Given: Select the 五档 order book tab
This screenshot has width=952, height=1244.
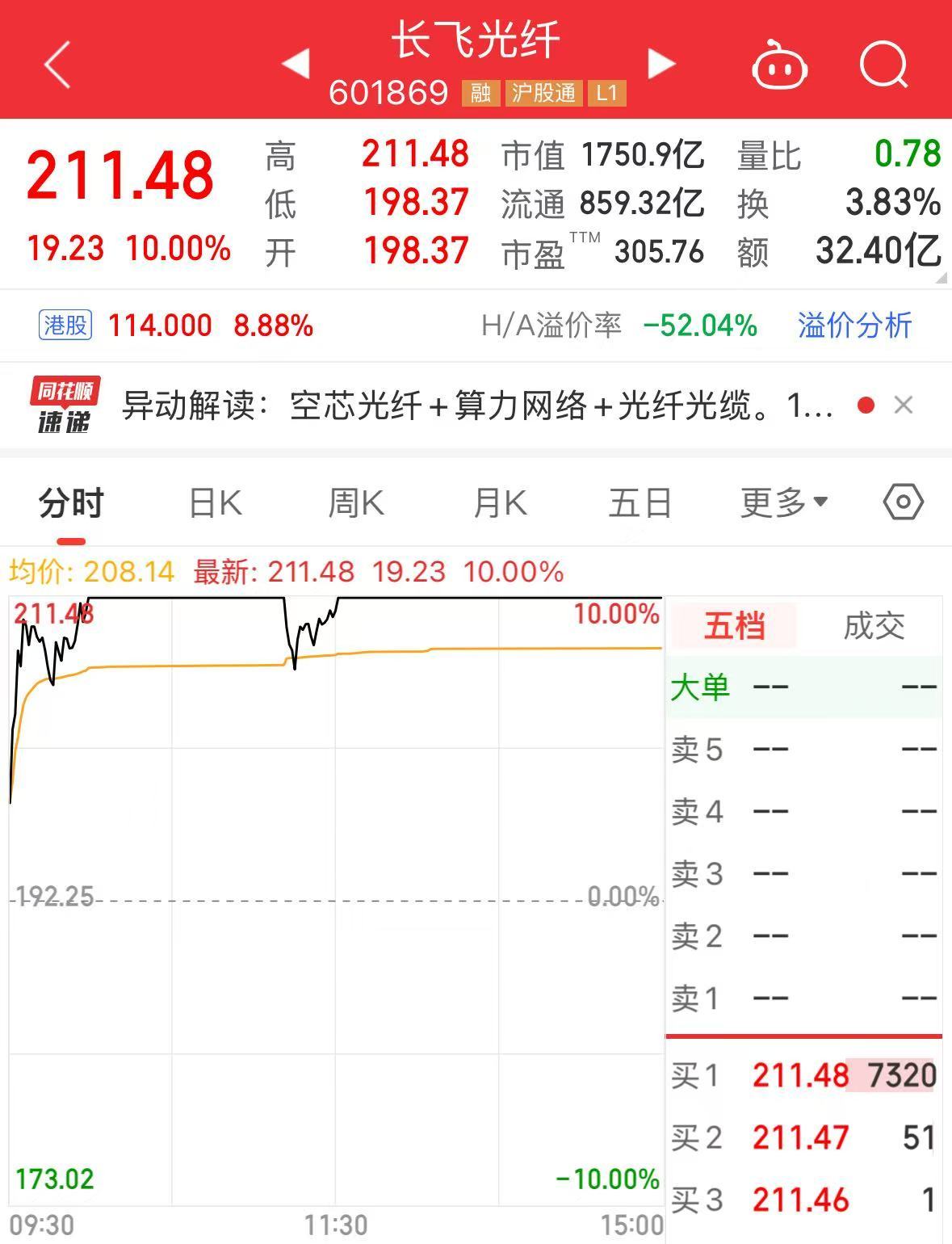Looking at the screenshot, I should pos(734,626).
